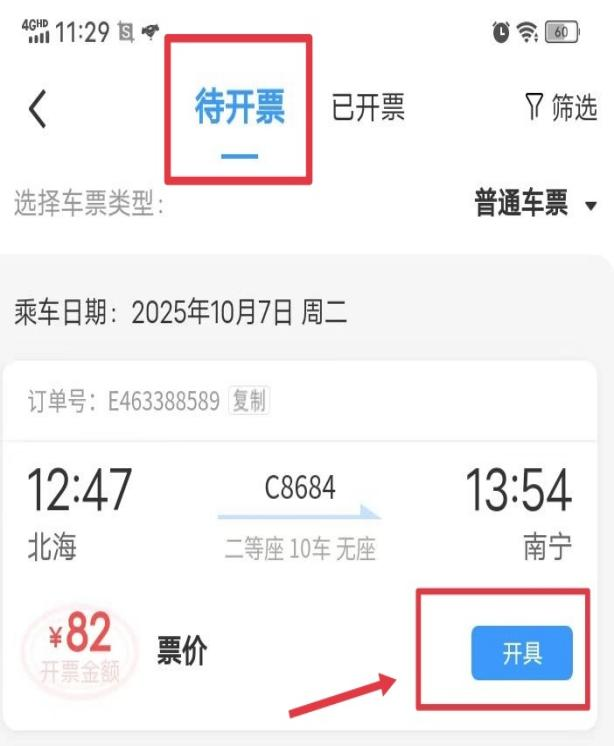
Task: Go back using the arrow icon
Action: (x=37, y=109)
